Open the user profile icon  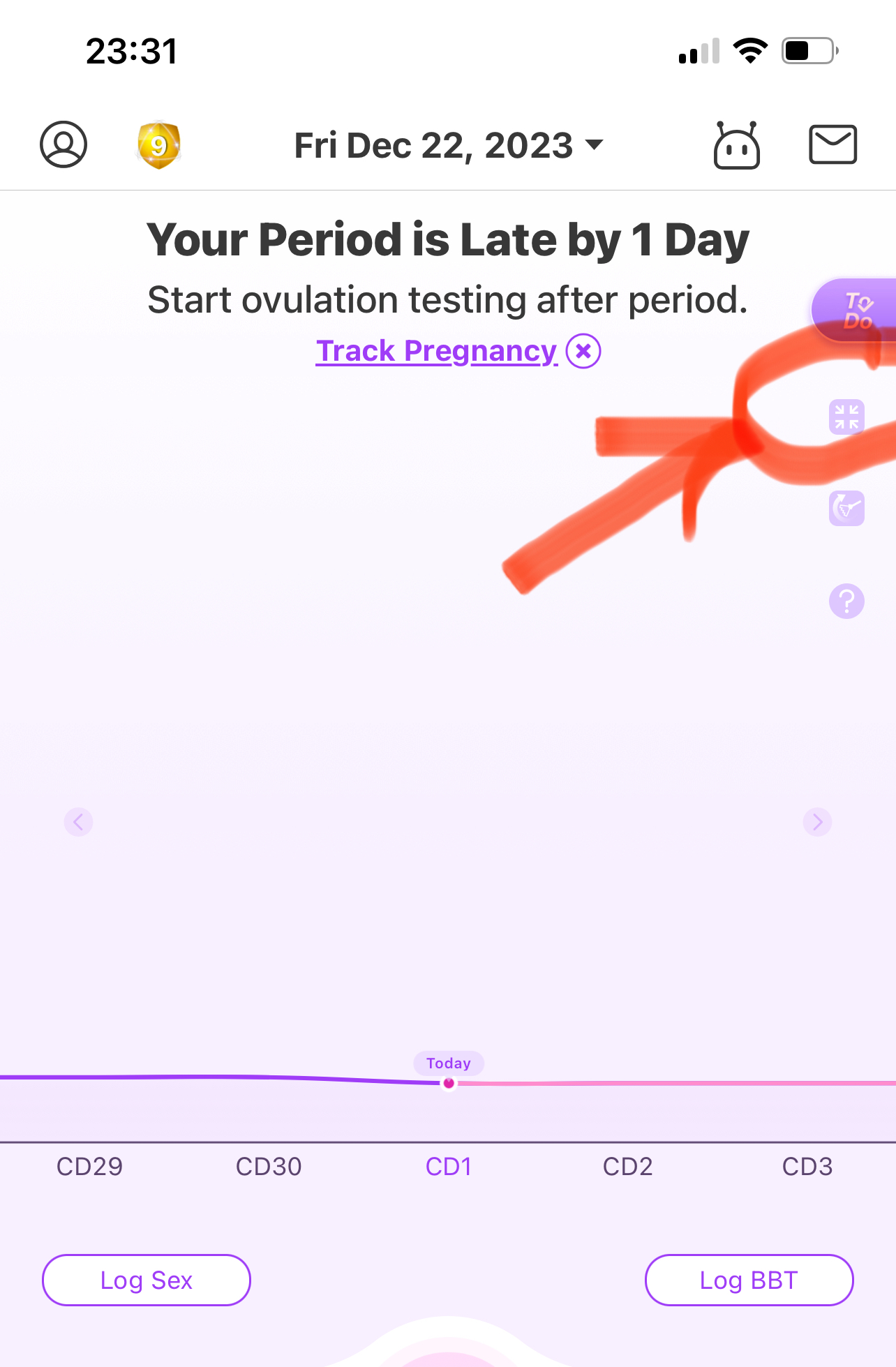point(64,144)
